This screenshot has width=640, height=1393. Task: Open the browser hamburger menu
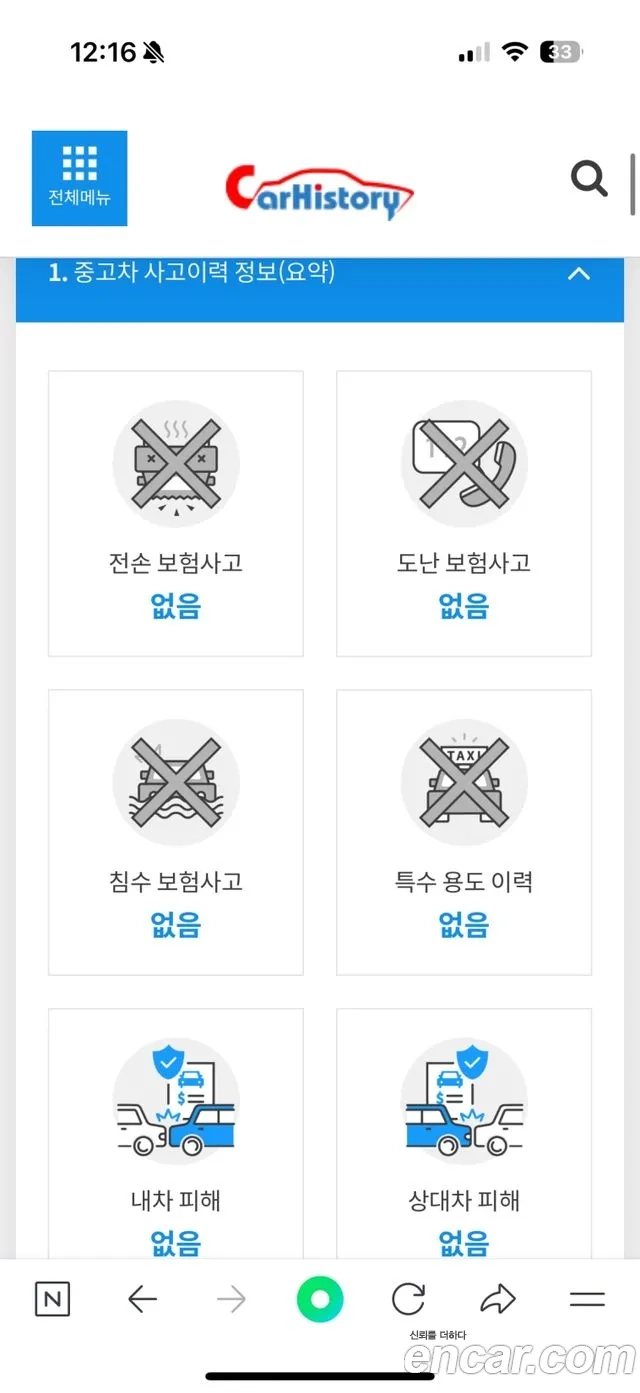[587, 1299]
